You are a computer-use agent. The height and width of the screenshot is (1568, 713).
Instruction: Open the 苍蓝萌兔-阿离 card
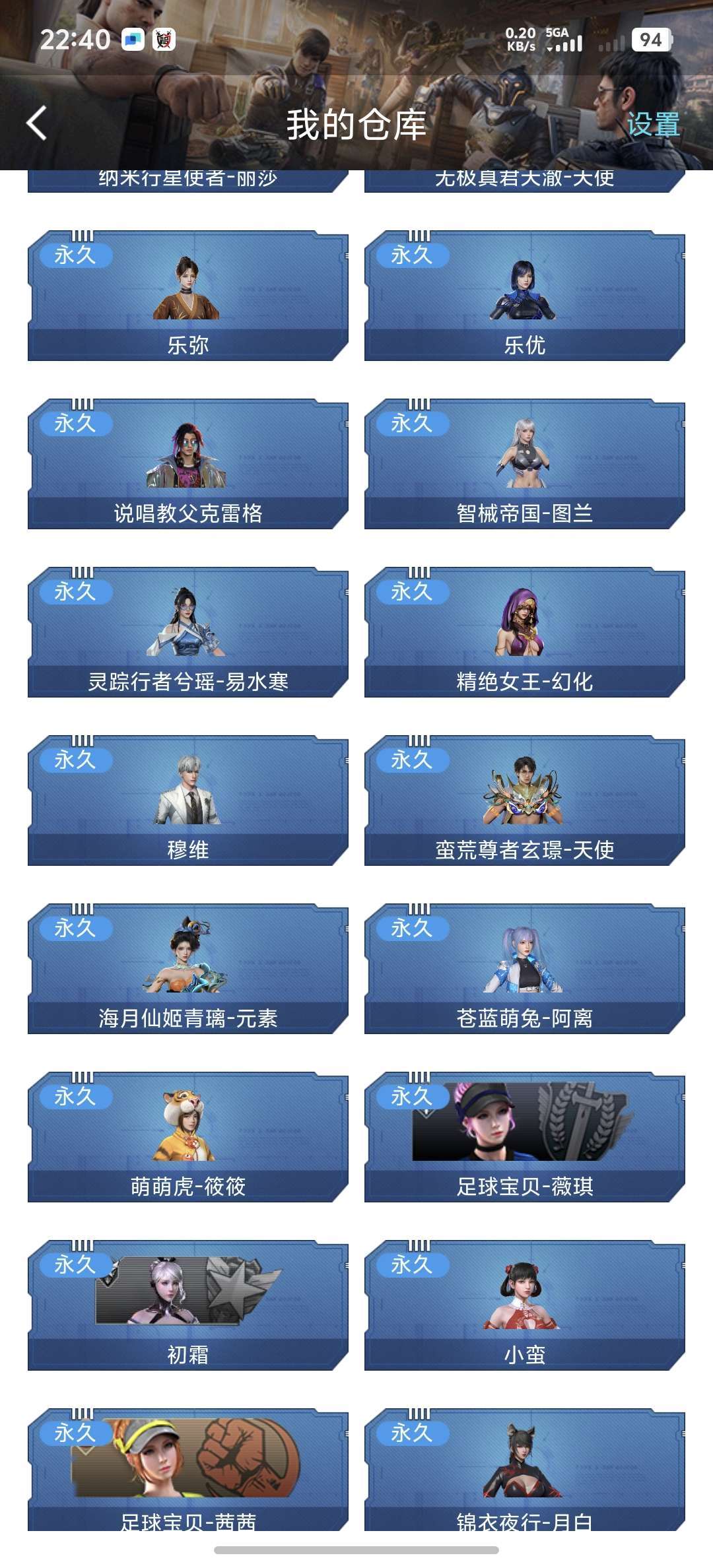(525, 969)
